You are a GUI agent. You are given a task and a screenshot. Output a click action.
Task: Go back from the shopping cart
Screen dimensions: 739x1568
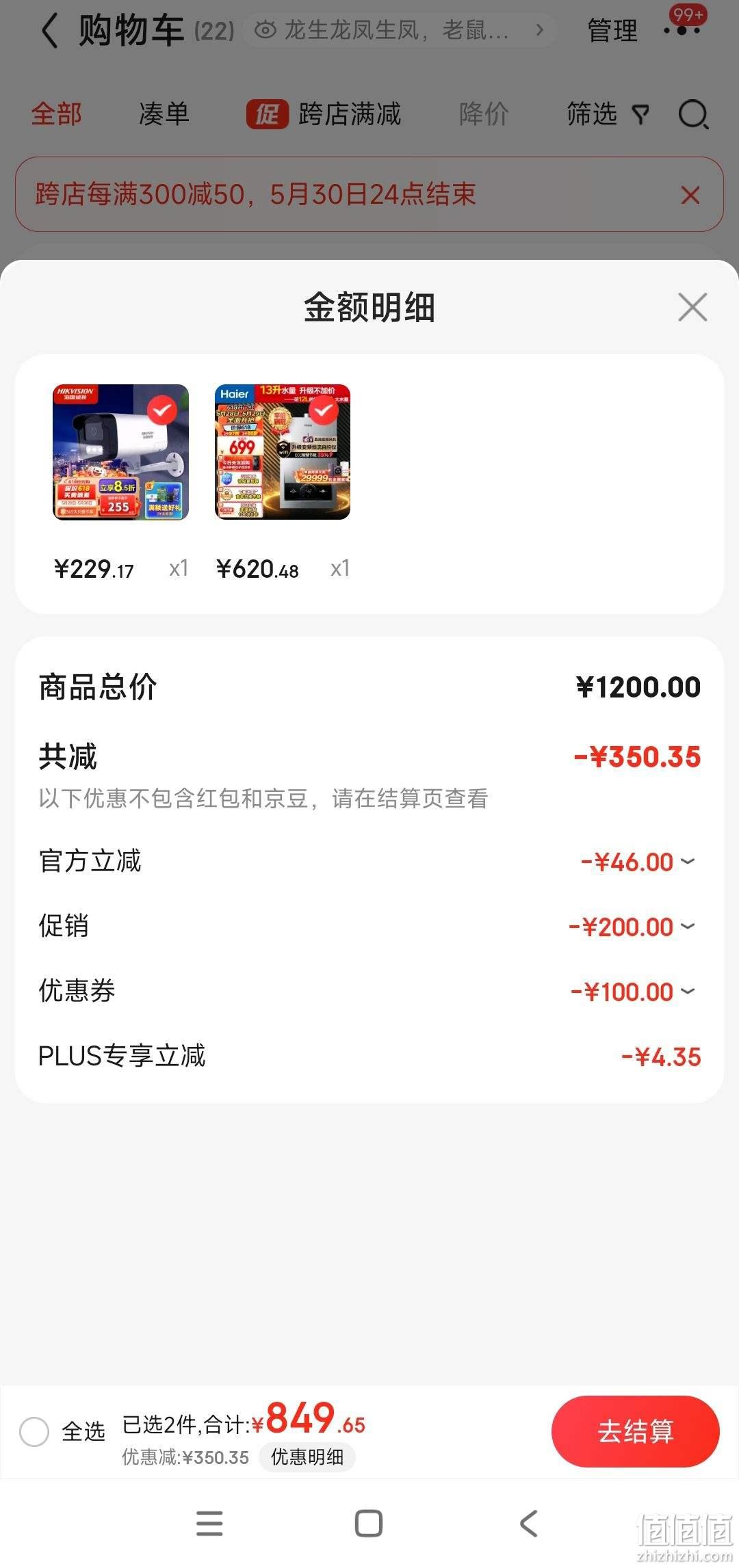(x=49, y=31)
